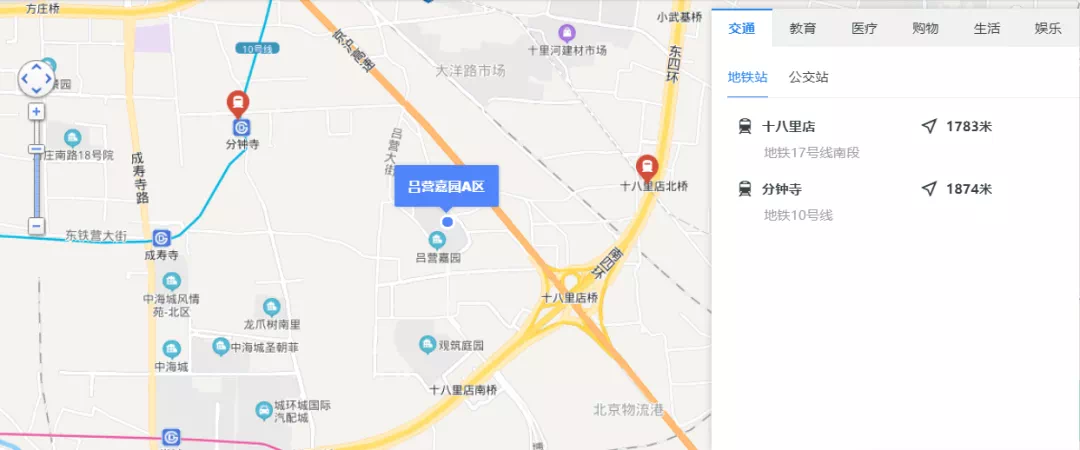Tap the red marker at 分钟寺
1080x450 pixels.
point(238,102)
